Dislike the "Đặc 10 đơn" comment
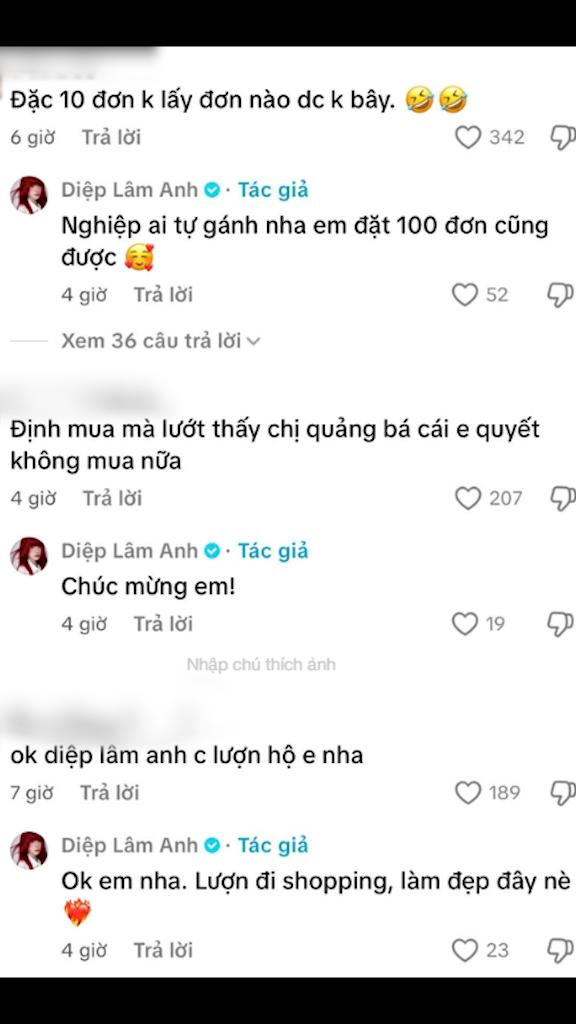This screenshot has width=576, height=1024. coord(562,137)
